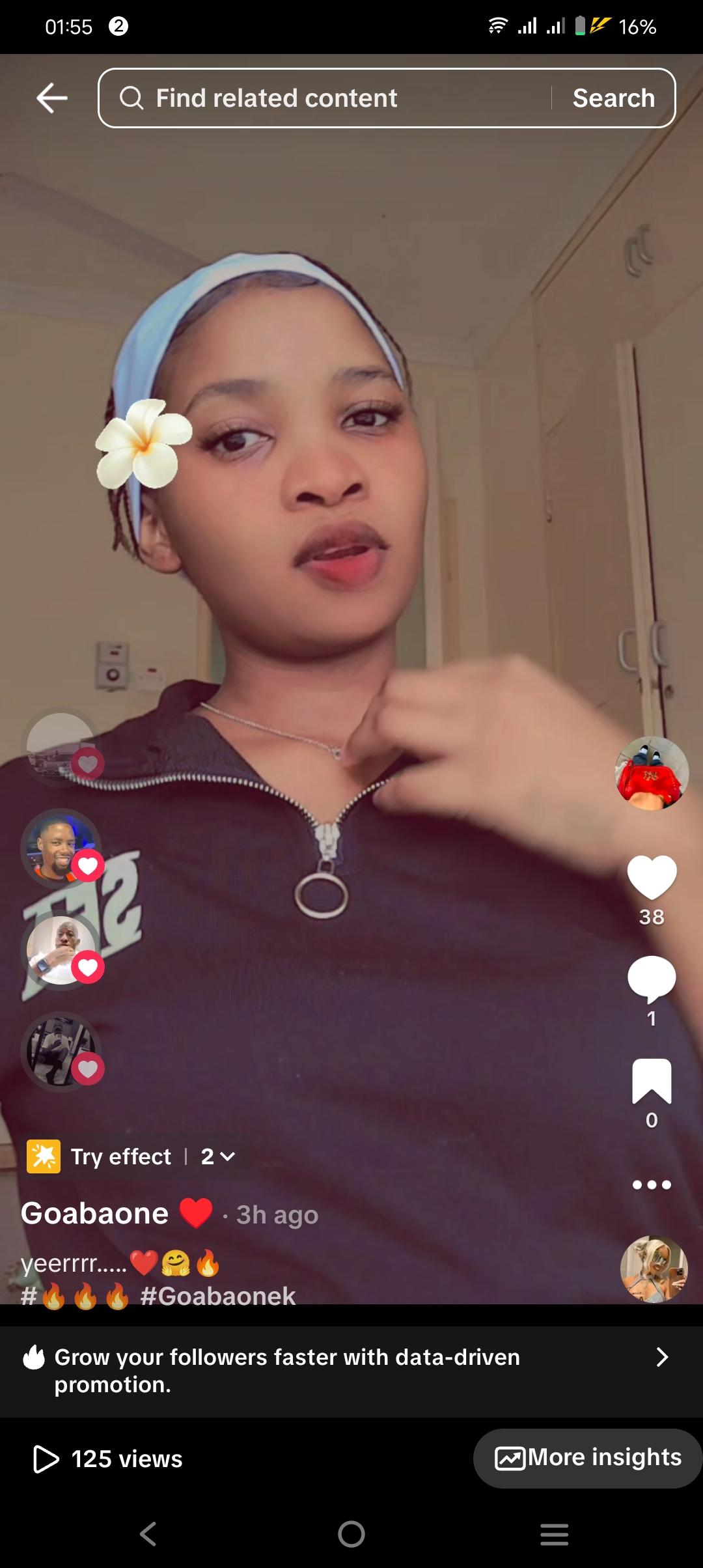Viewport: 703px width, 1568px height.
Task: Go back using the top-left arrow
Action: coord(52,98)
